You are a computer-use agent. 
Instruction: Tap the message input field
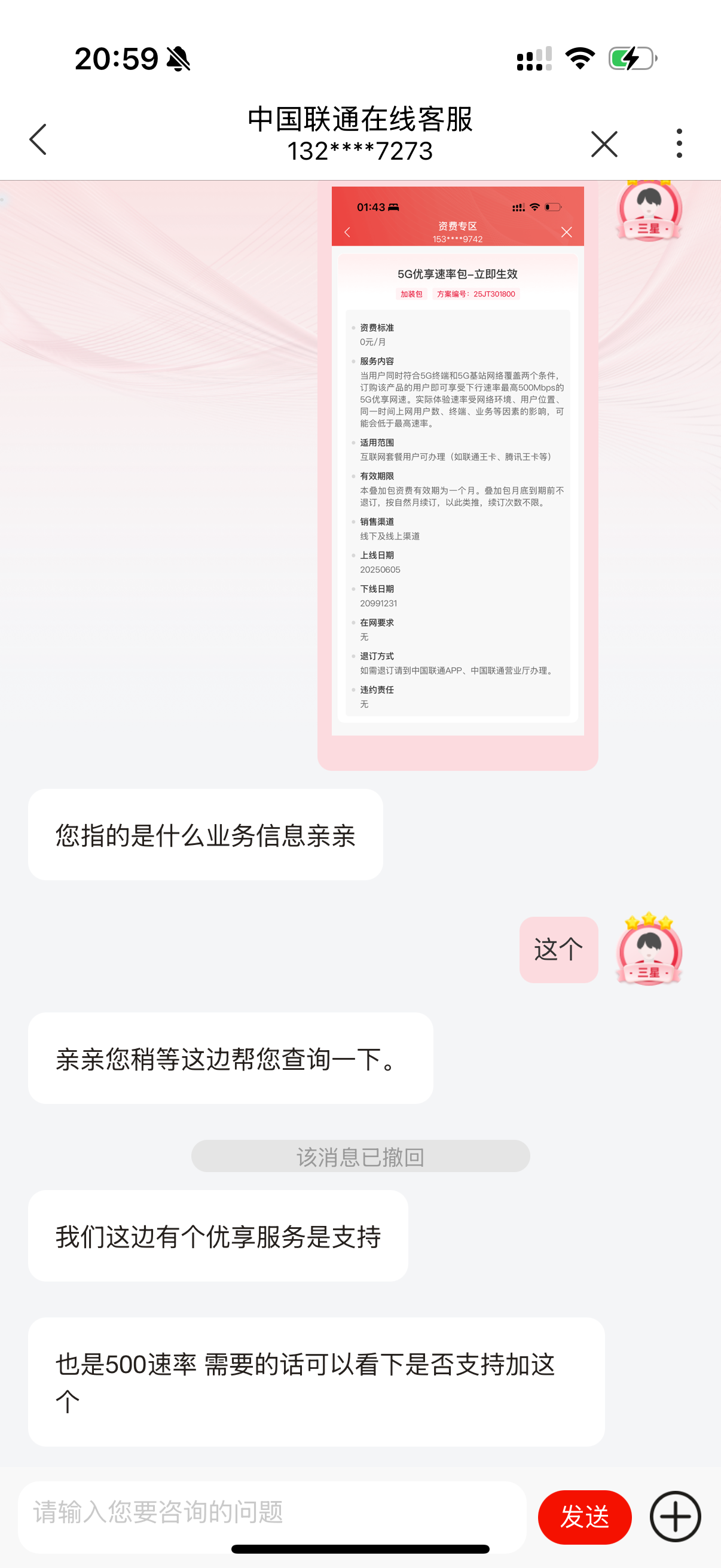(271, 1512)
